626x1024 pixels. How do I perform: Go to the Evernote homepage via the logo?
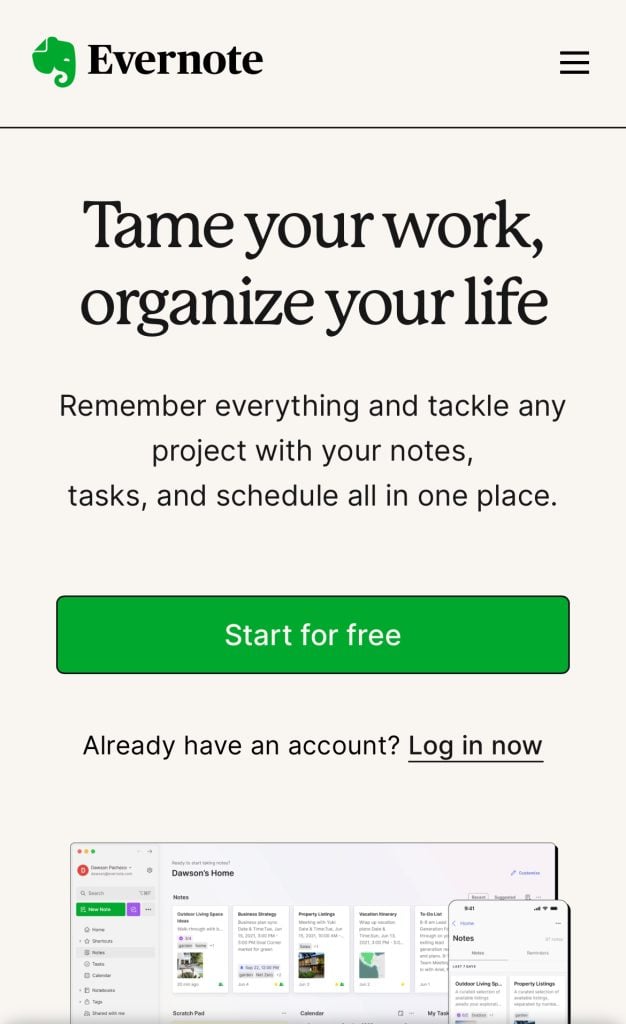(148, 61)
